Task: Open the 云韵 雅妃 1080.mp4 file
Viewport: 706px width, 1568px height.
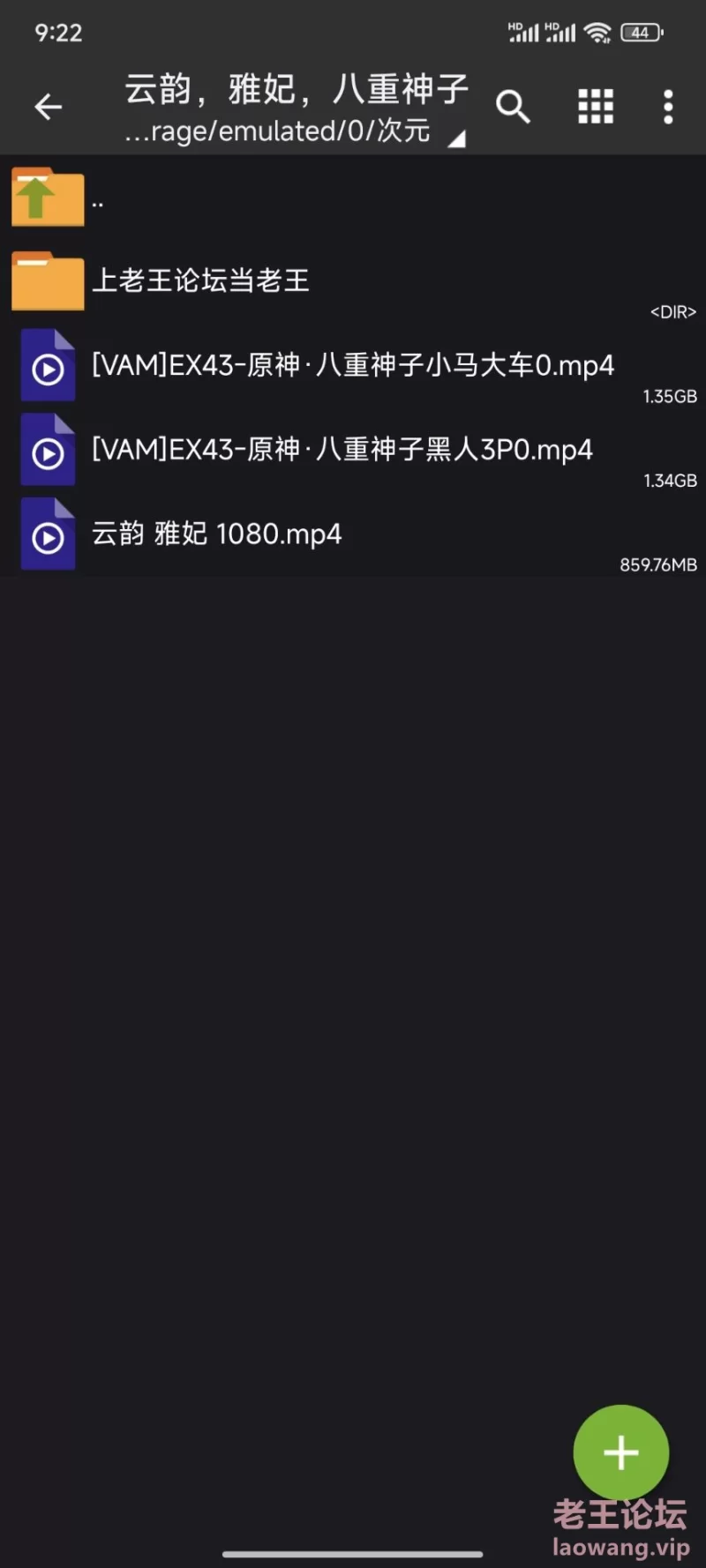Action: 353,534
